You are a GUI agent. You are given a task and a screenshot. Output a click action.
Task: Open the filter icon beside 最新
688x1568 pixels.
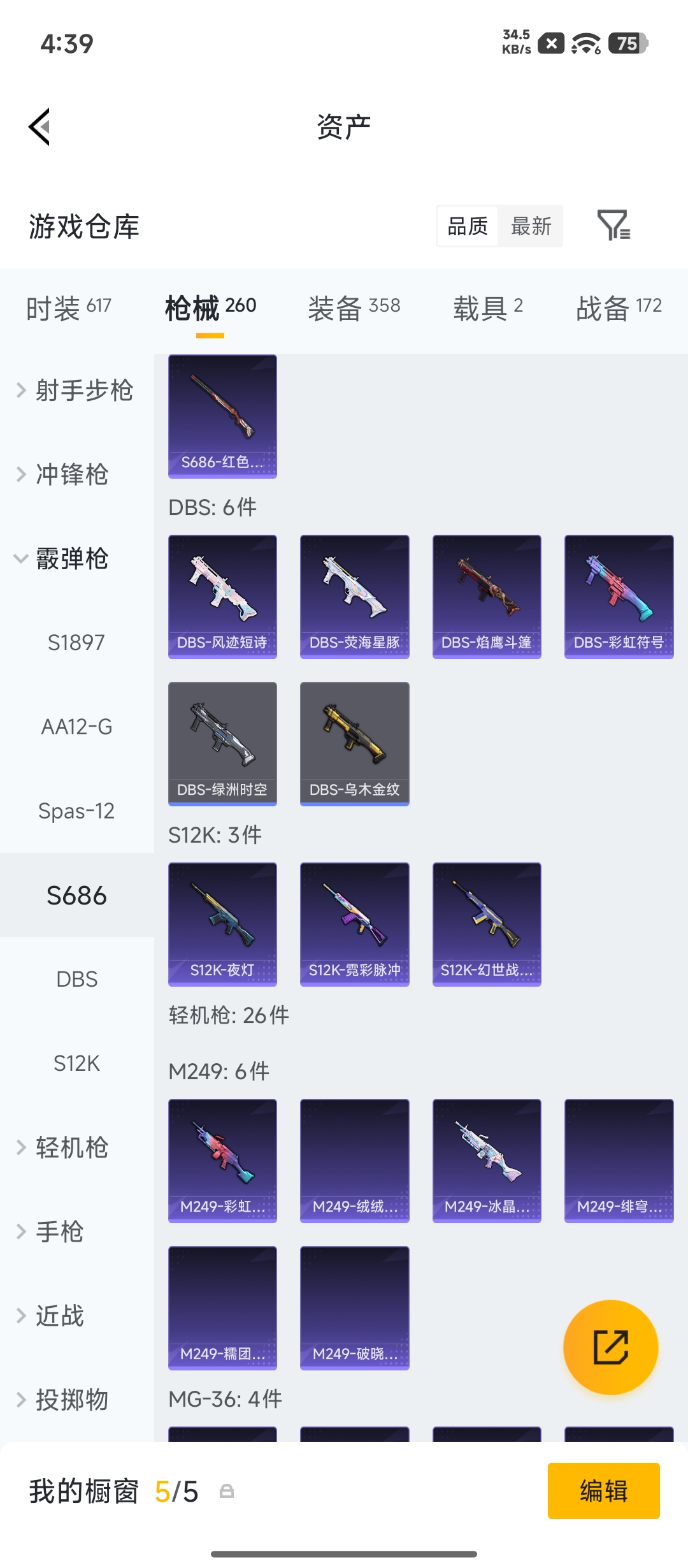(x=613, y=225)
